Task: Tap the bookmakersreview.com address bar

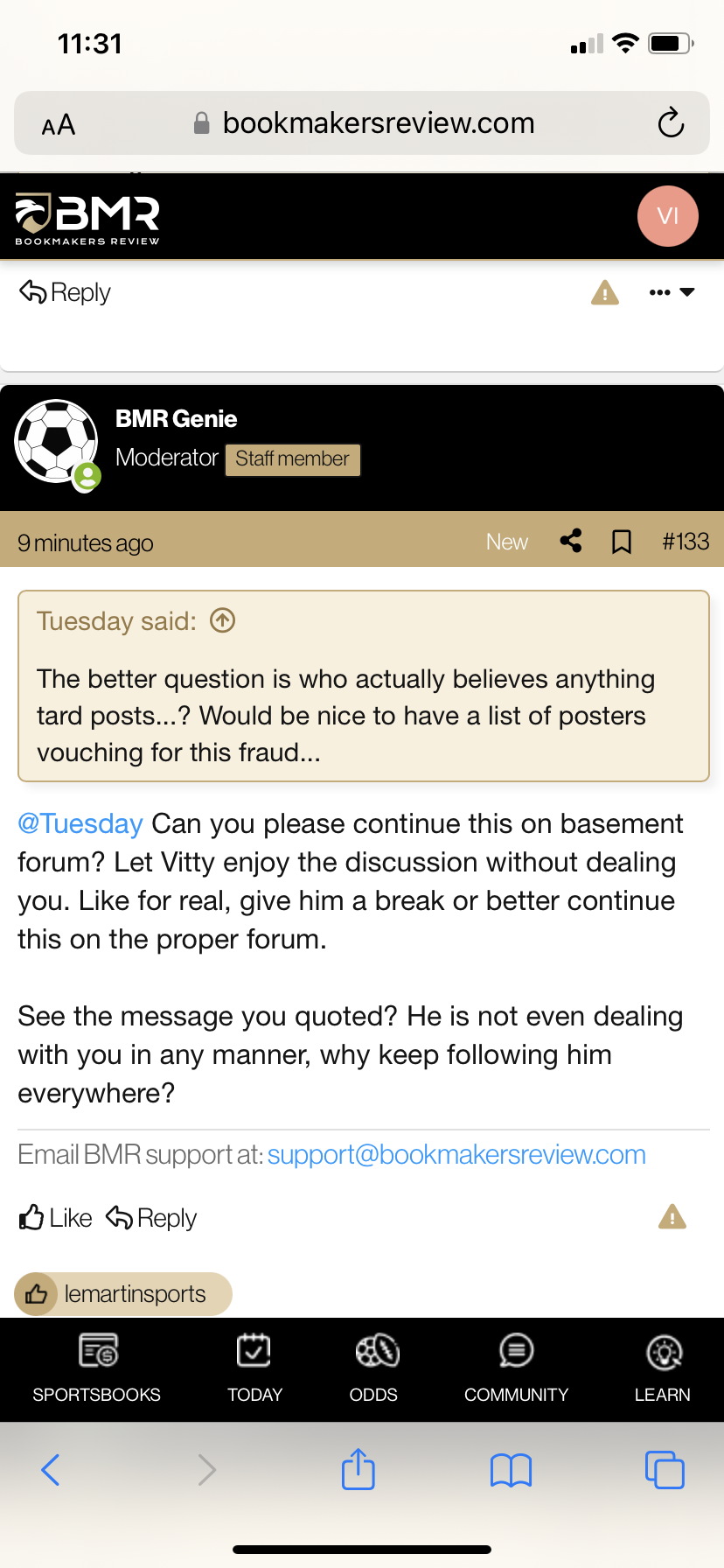Action: click(378, 123)
